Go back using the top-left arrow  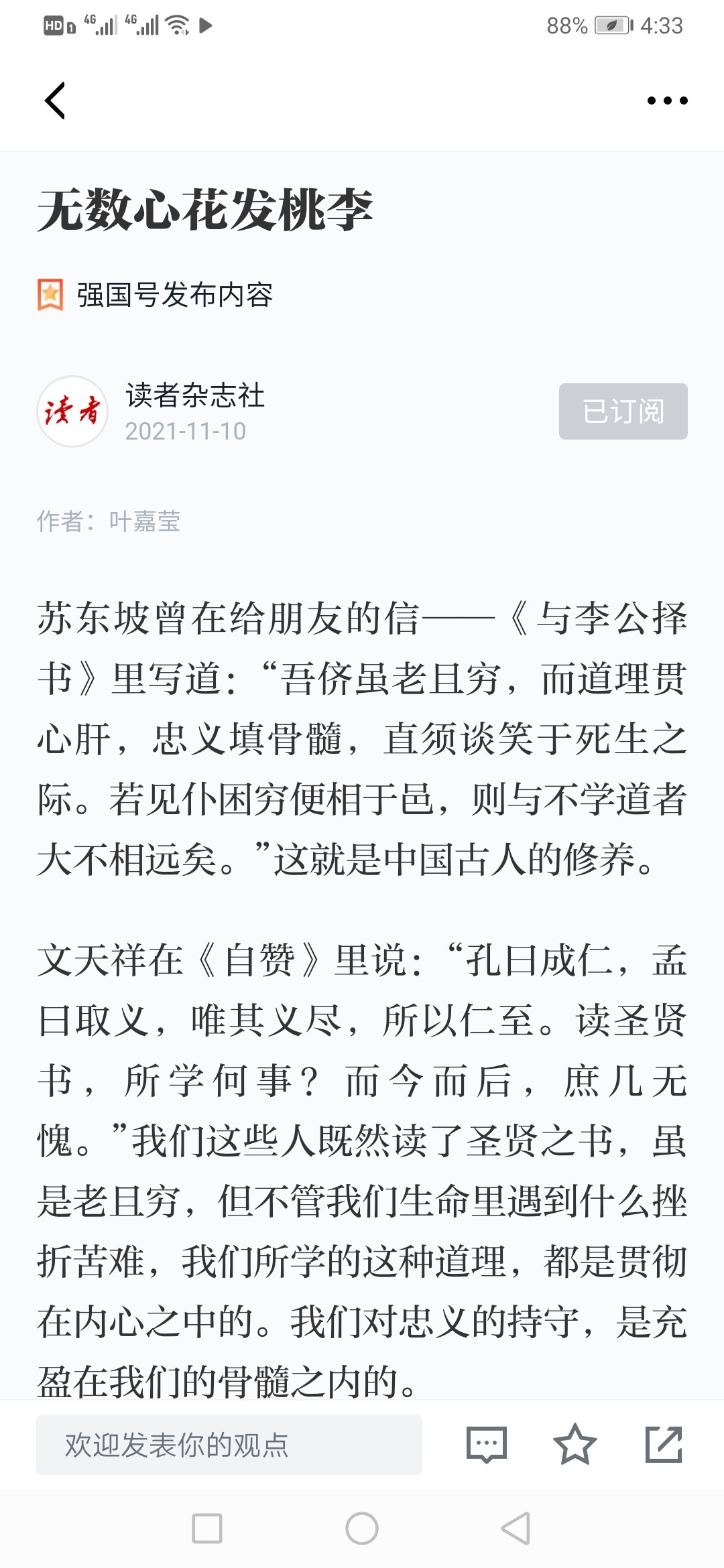[x=55, y=101]
